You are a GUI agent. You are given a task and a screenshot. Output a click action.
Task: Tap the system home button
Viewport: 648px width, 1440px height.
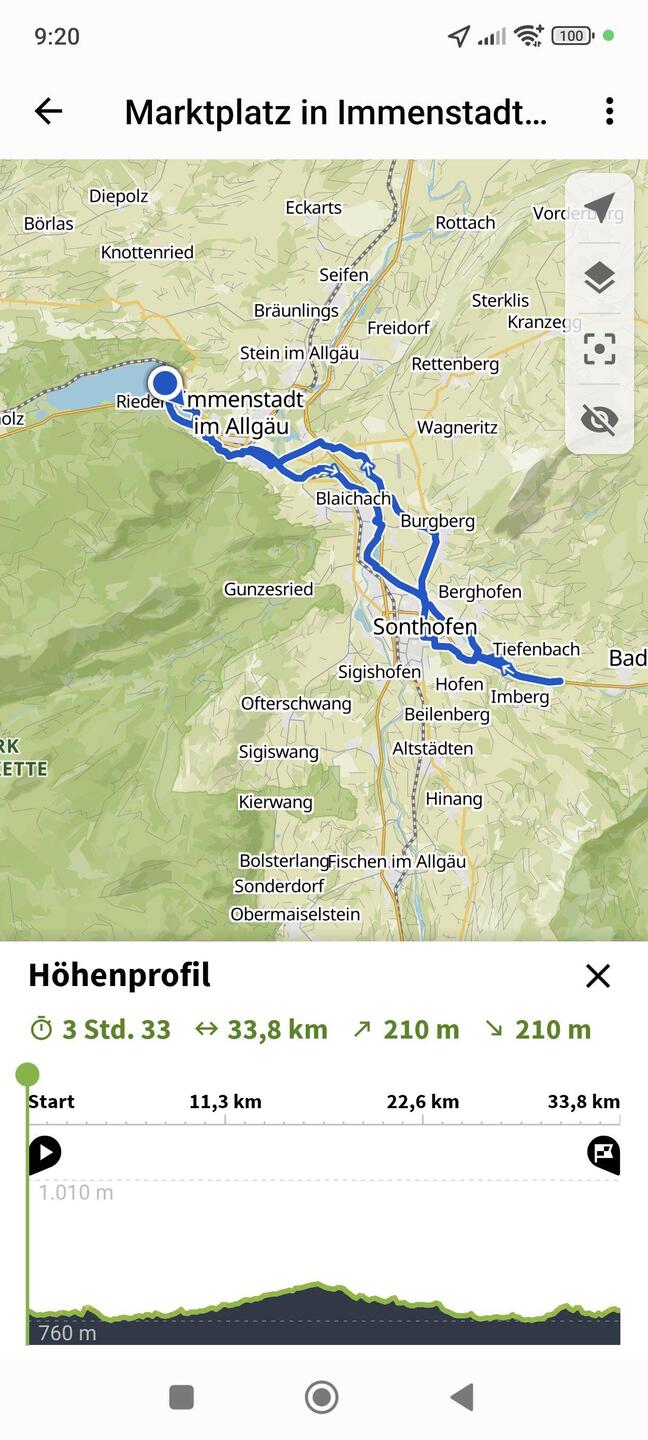321,1397
